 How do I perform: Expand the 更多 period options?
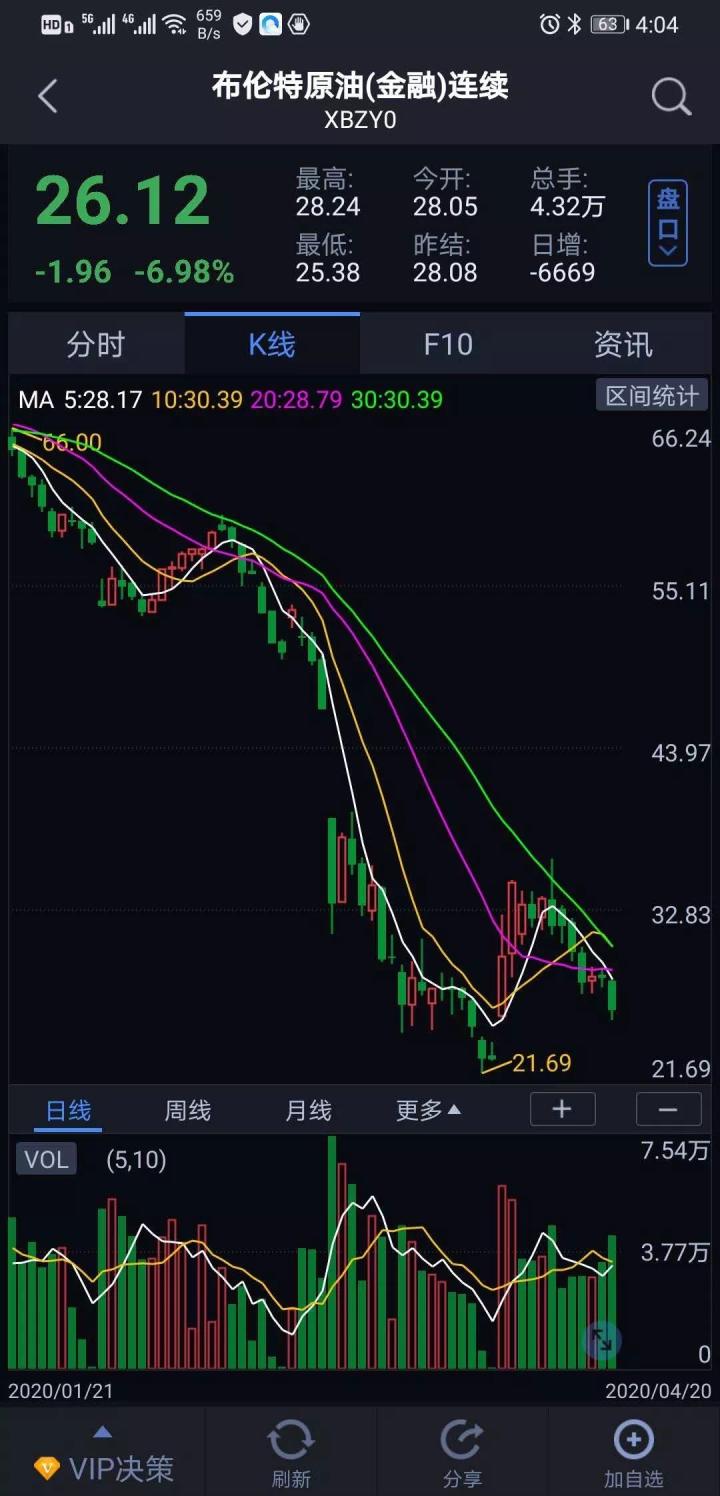(x=428, y=1110)
